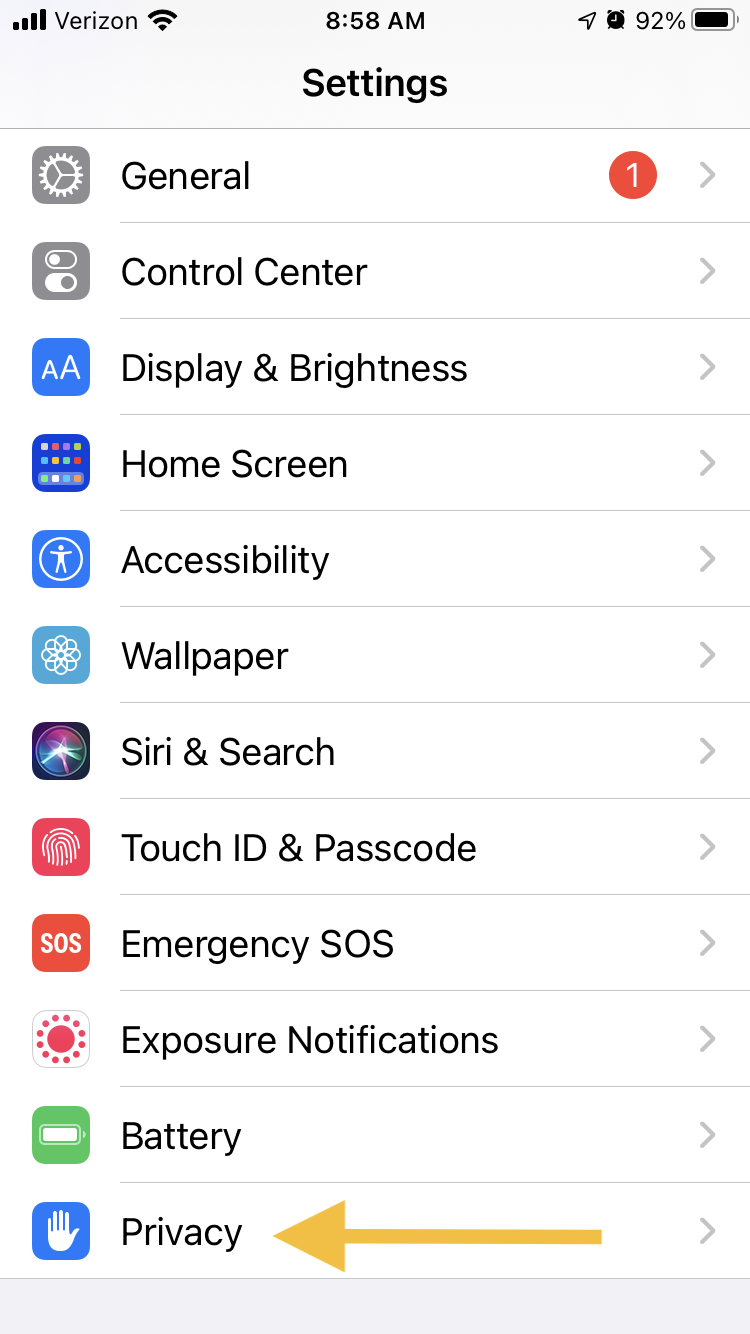Open Home Screen settings
Screen dimensions: 750x1334
375,464
